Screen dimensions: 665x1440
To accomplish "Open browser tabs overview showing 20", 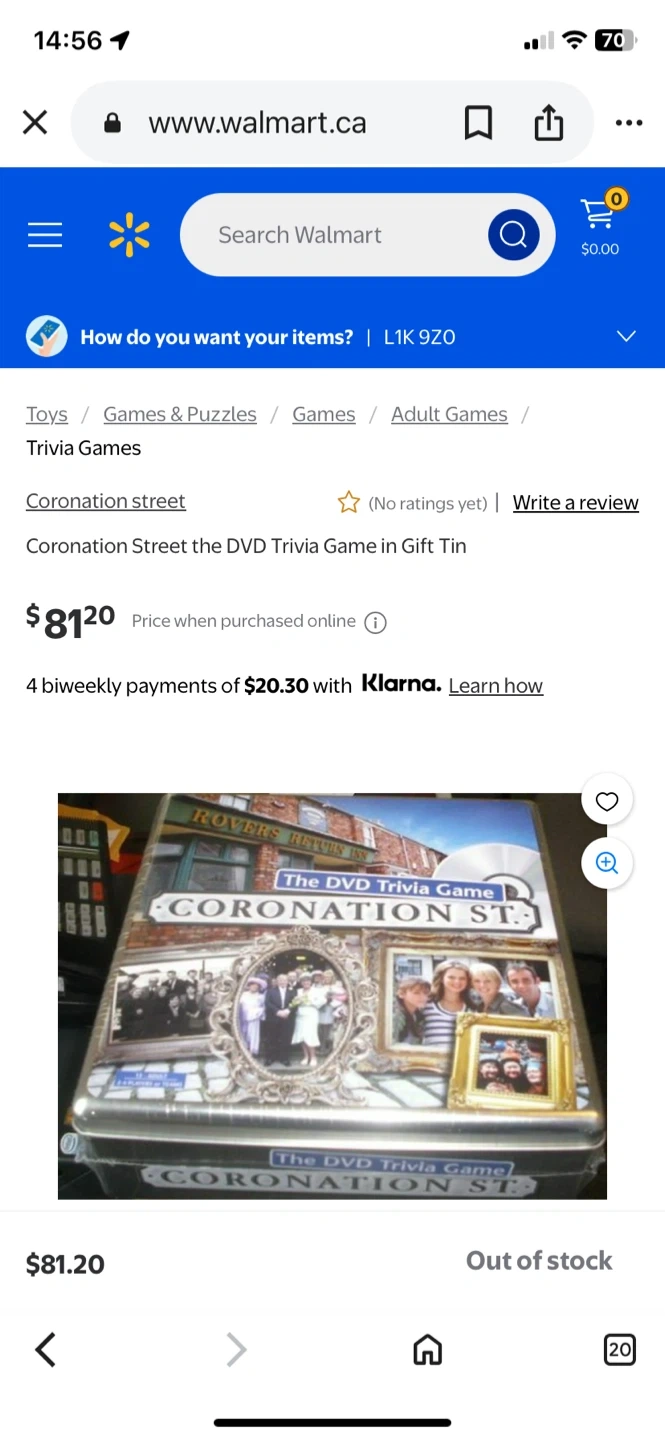I will pos(620,1349).
